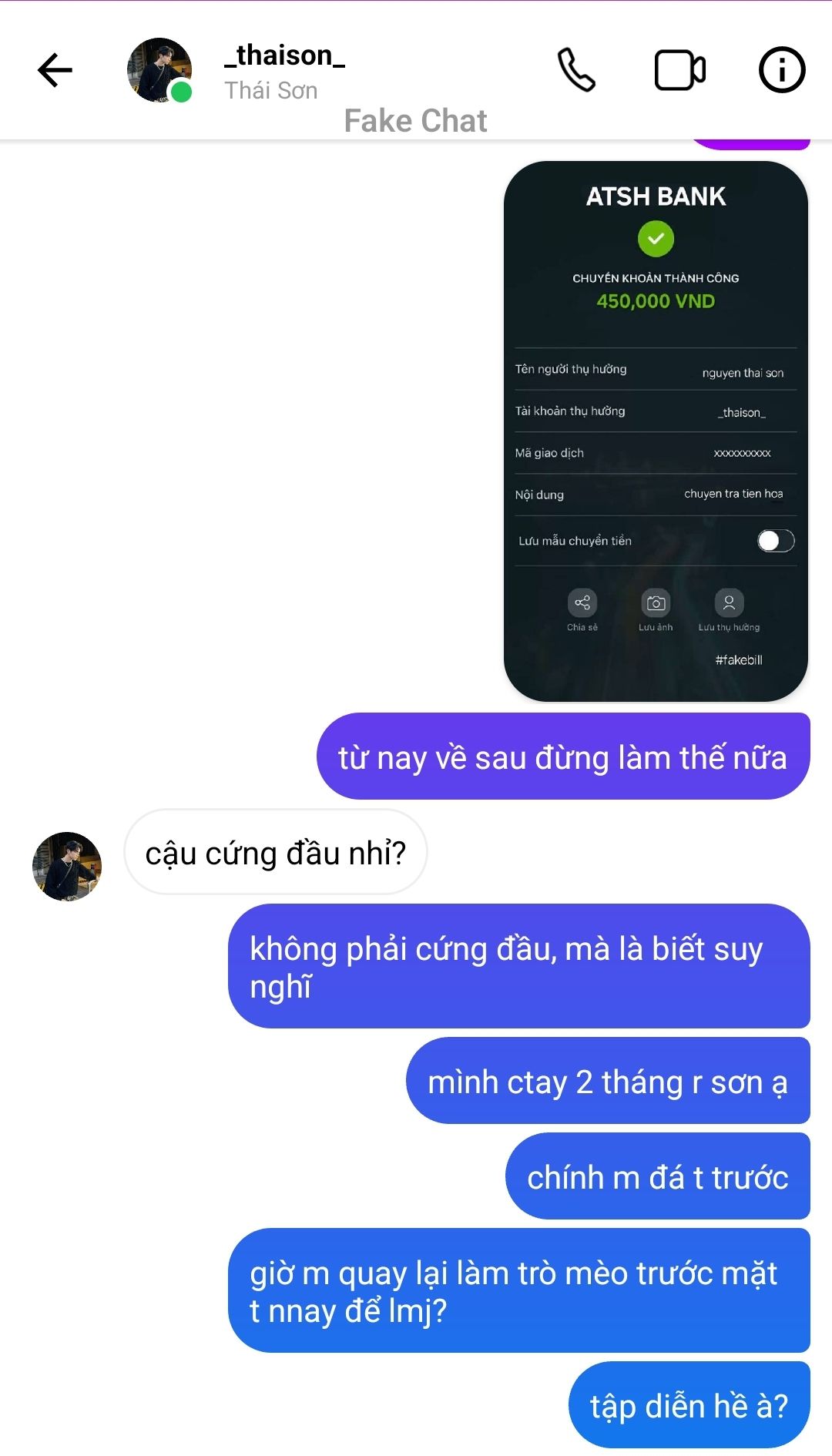Start a video call with _thaison_
The image size is (832, 1456).
click(679, 70)
